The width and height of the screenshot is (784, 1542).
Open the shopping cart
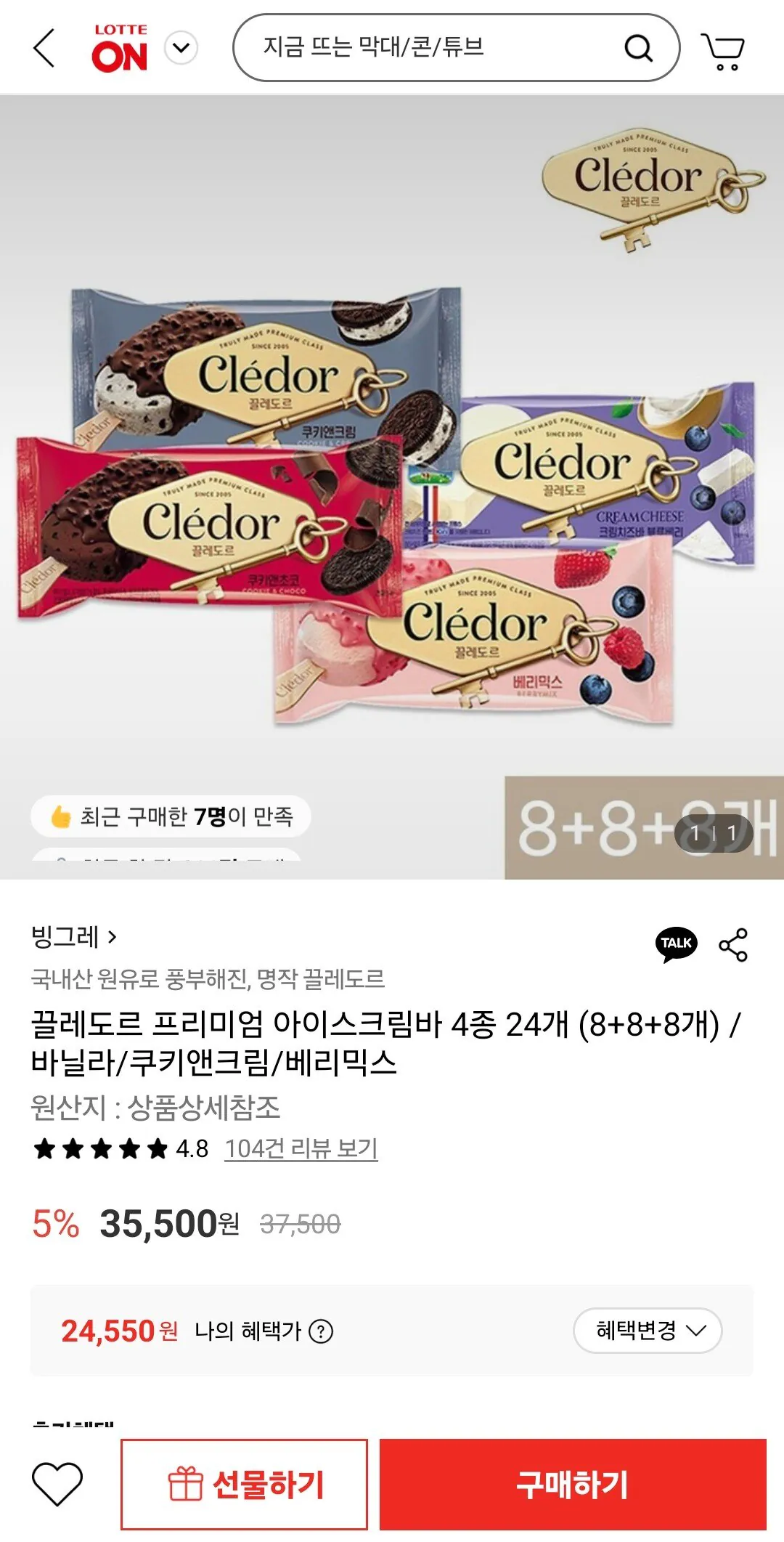tap(723, 50)
